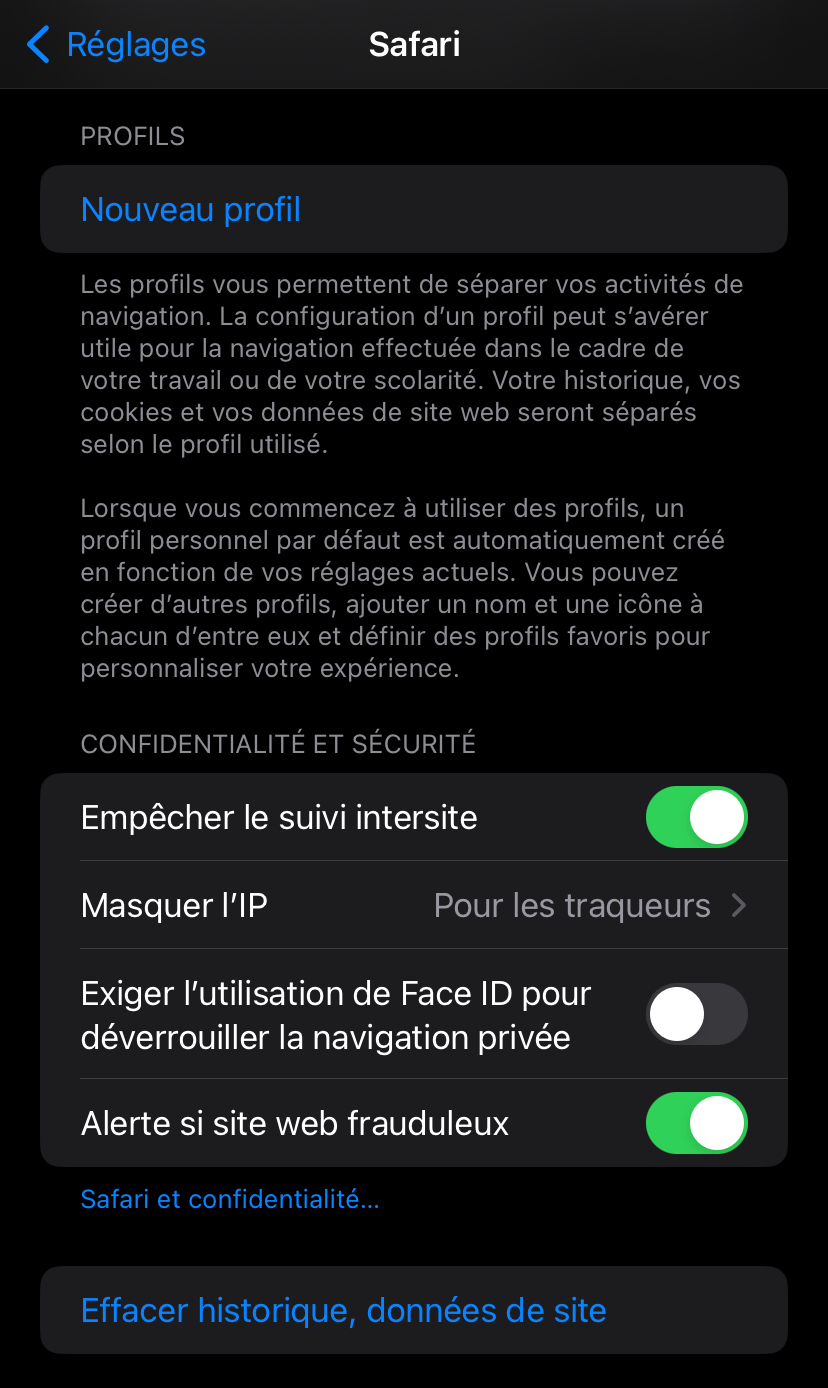The width and height of the screenshot is (828, 1388).
Task: Open Safari et confidentialité link
Action: pos(229,1199)
